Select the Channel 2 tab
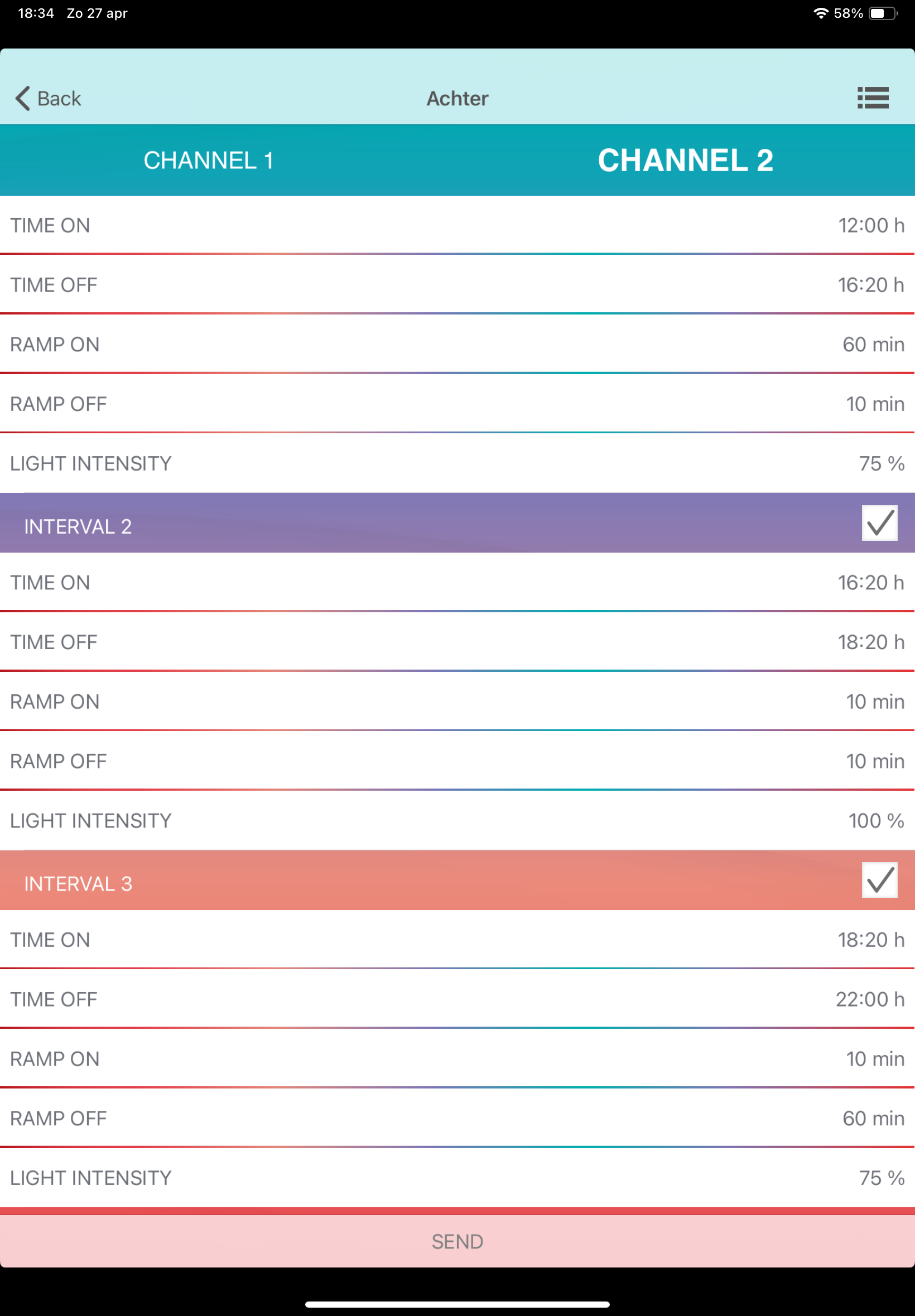This screenshot has height=1316, width=915. pos(685,161)
